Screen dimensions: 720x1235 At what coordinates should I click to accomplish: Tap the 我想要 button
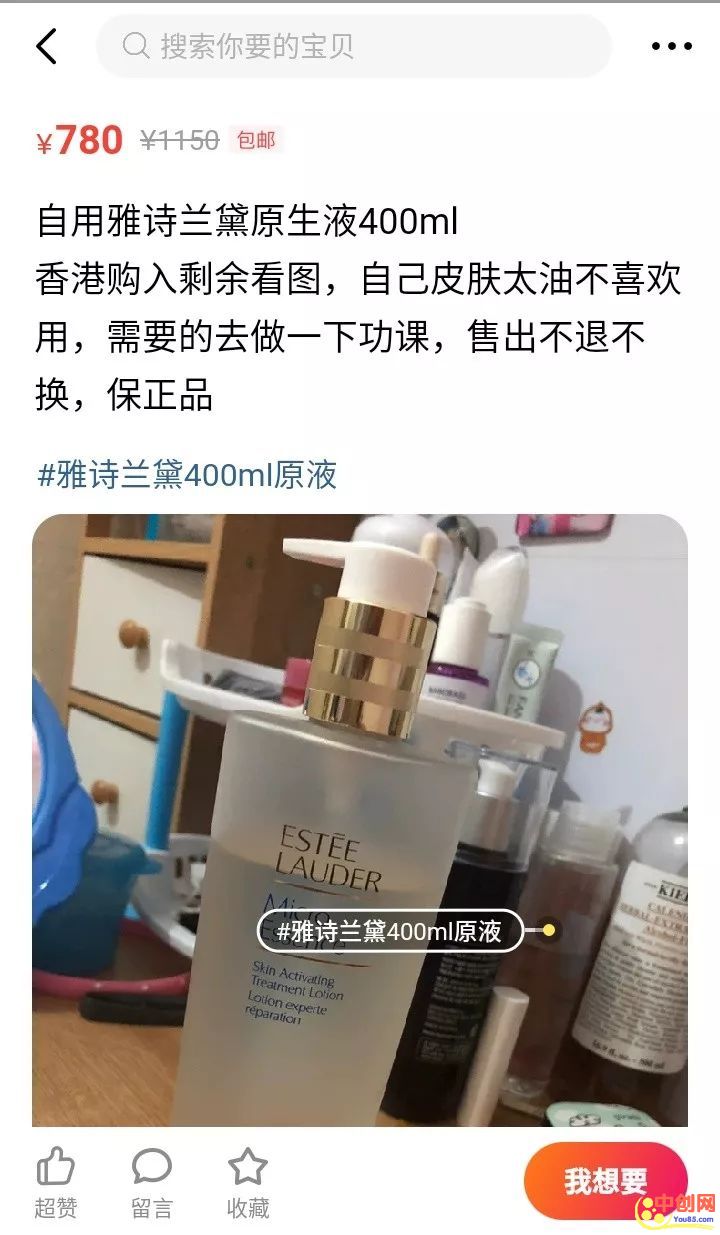pos(605,1181)
